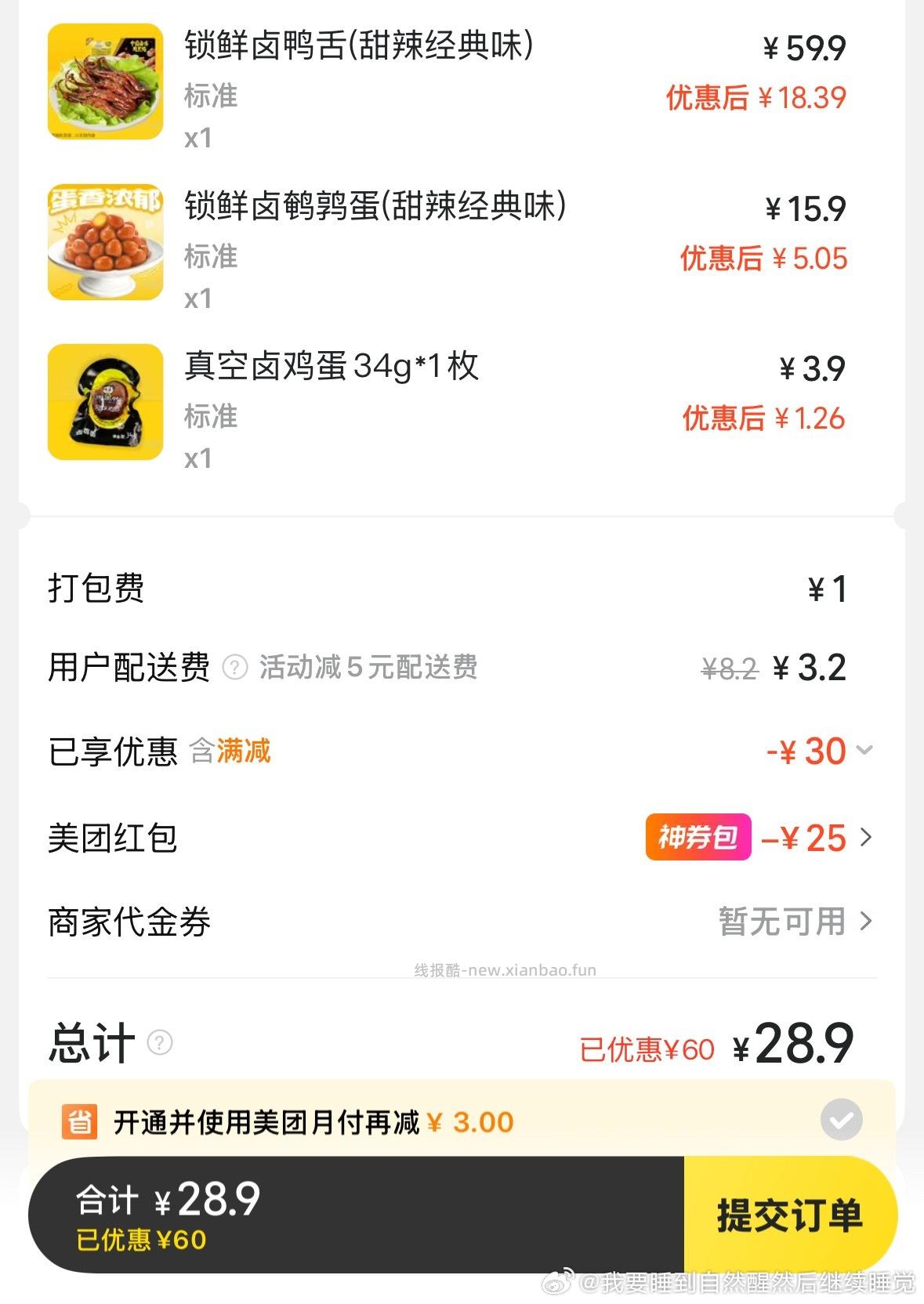Open the 美团红包 red packet entry
The image size is (924, 1304).
click(x=114, y=837)
